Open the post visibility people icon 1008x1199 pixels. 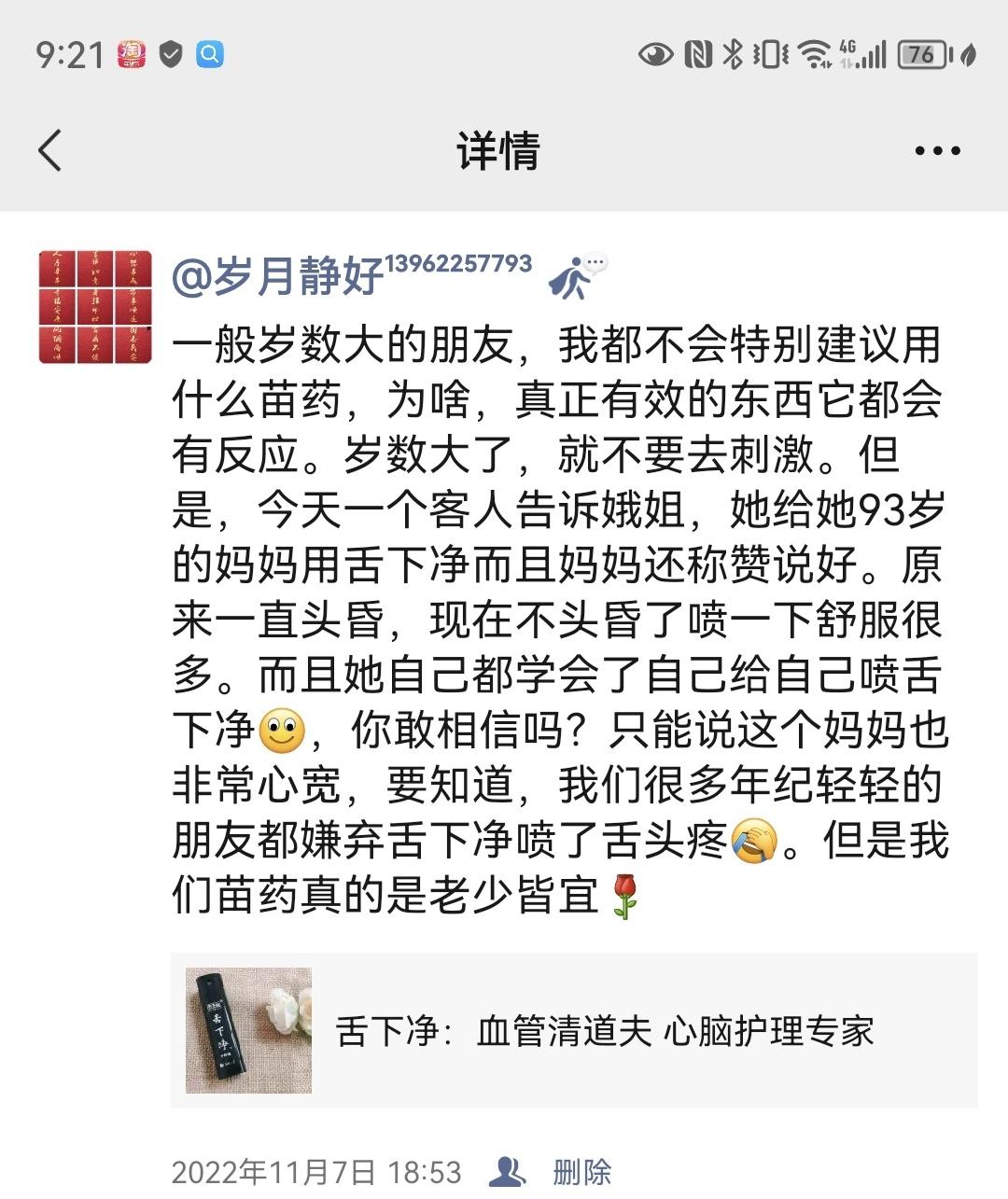click(x=508, y=1172)
